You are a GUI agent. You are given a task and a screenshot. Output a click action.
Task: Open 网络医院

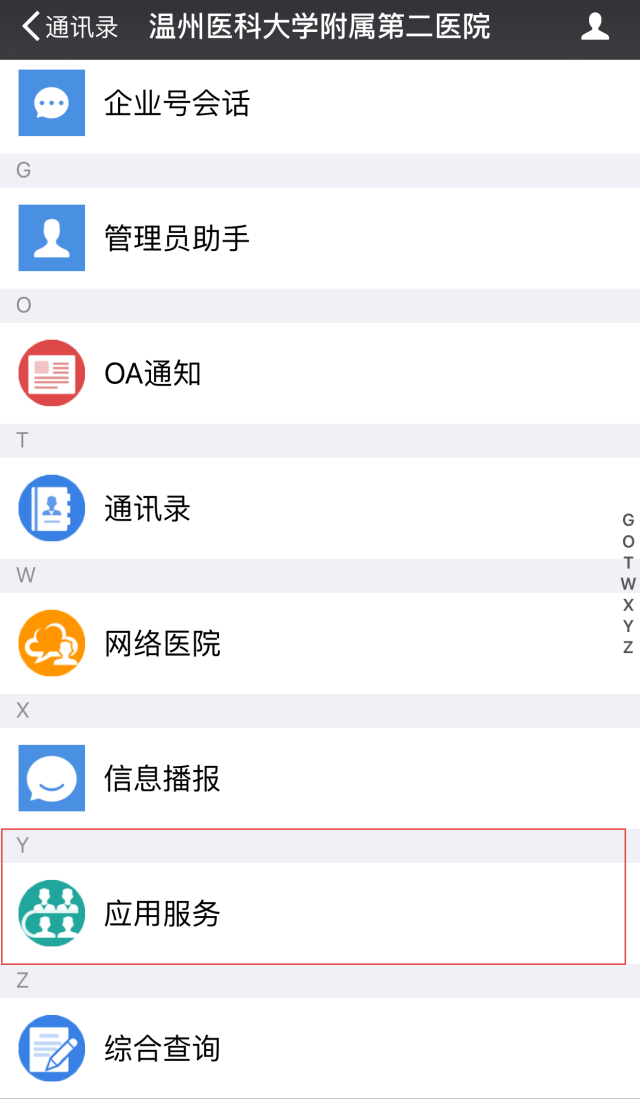[x=320, y=644]
